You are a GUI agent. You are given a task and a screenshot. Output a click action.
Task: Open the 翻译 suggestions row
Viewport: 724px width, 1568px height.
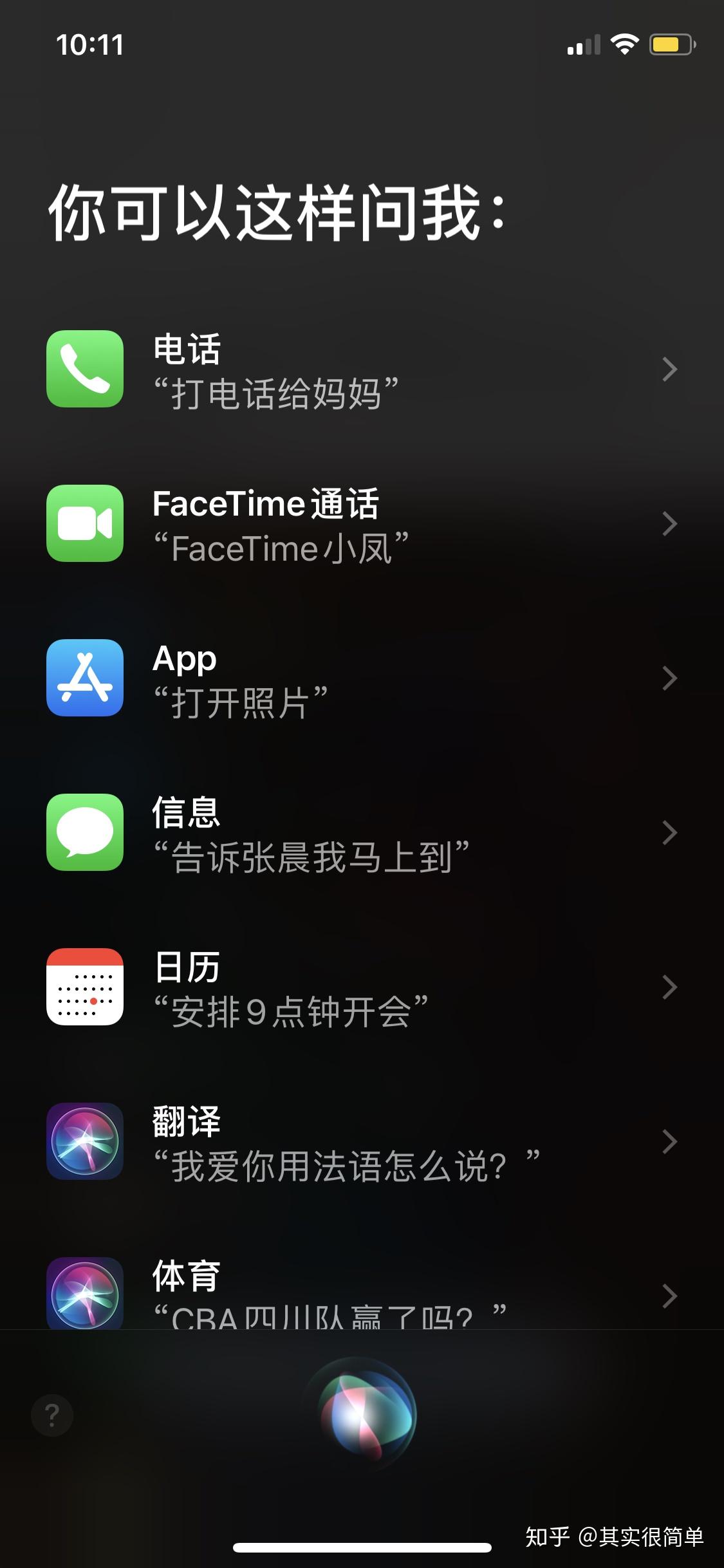360,1142
